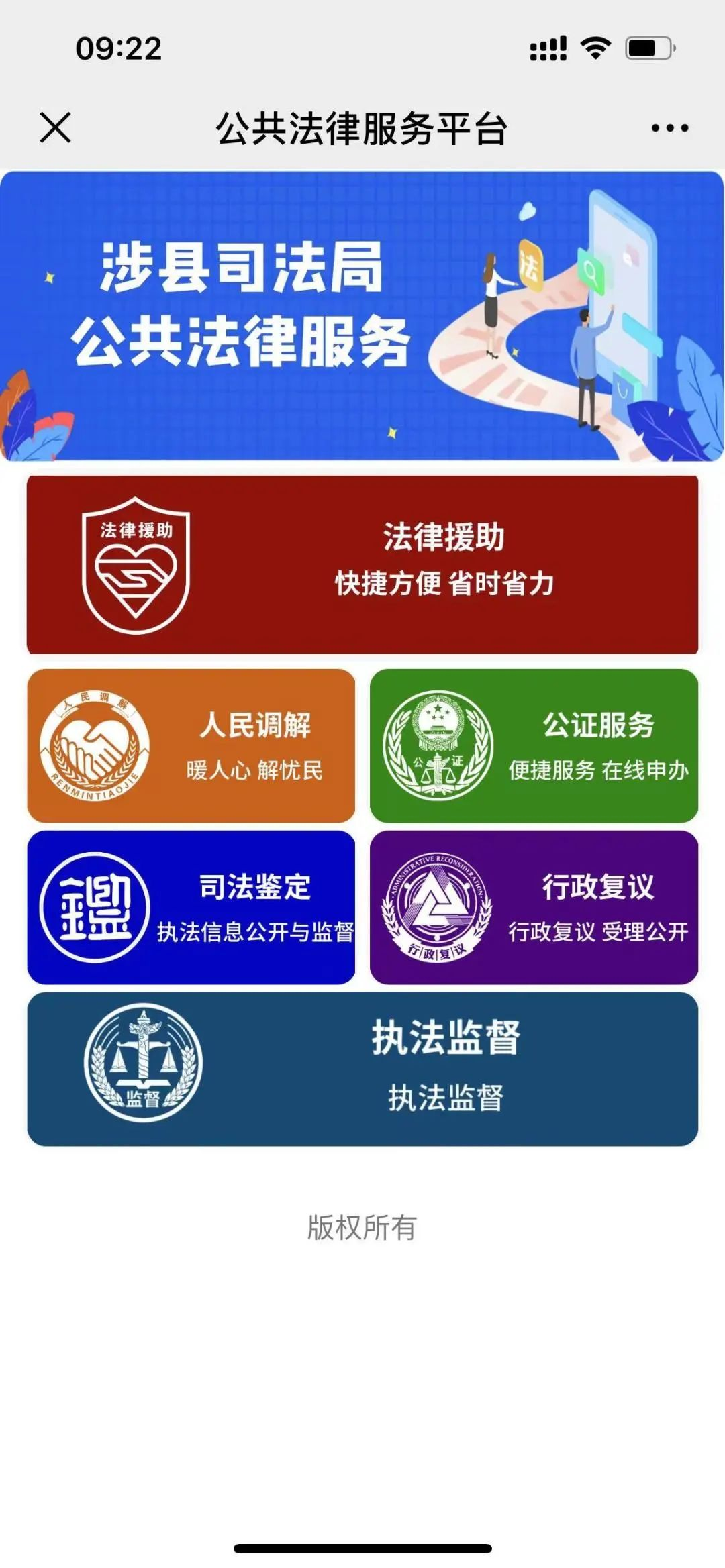Select the 人民调解 card
Screen dimensions: 725x1568
tap(191, 745)
